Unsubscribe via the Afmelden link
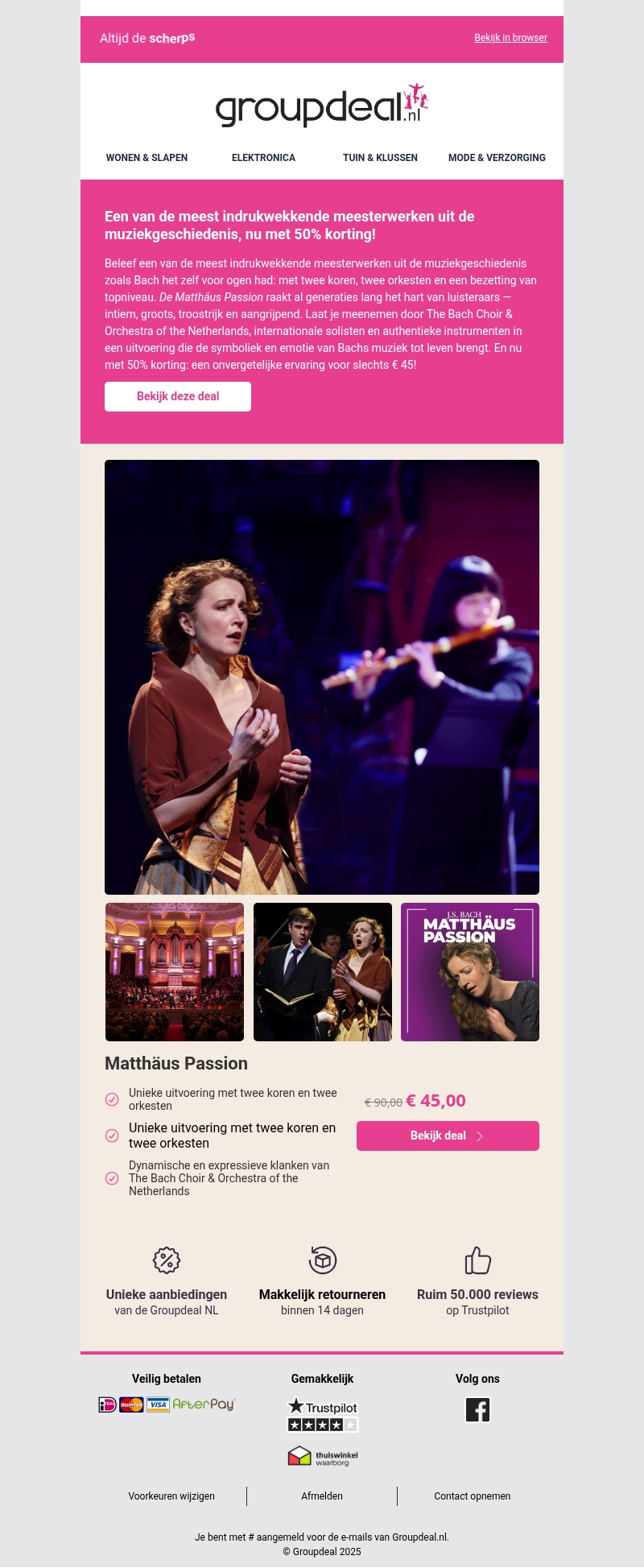 click(322, 1496)
